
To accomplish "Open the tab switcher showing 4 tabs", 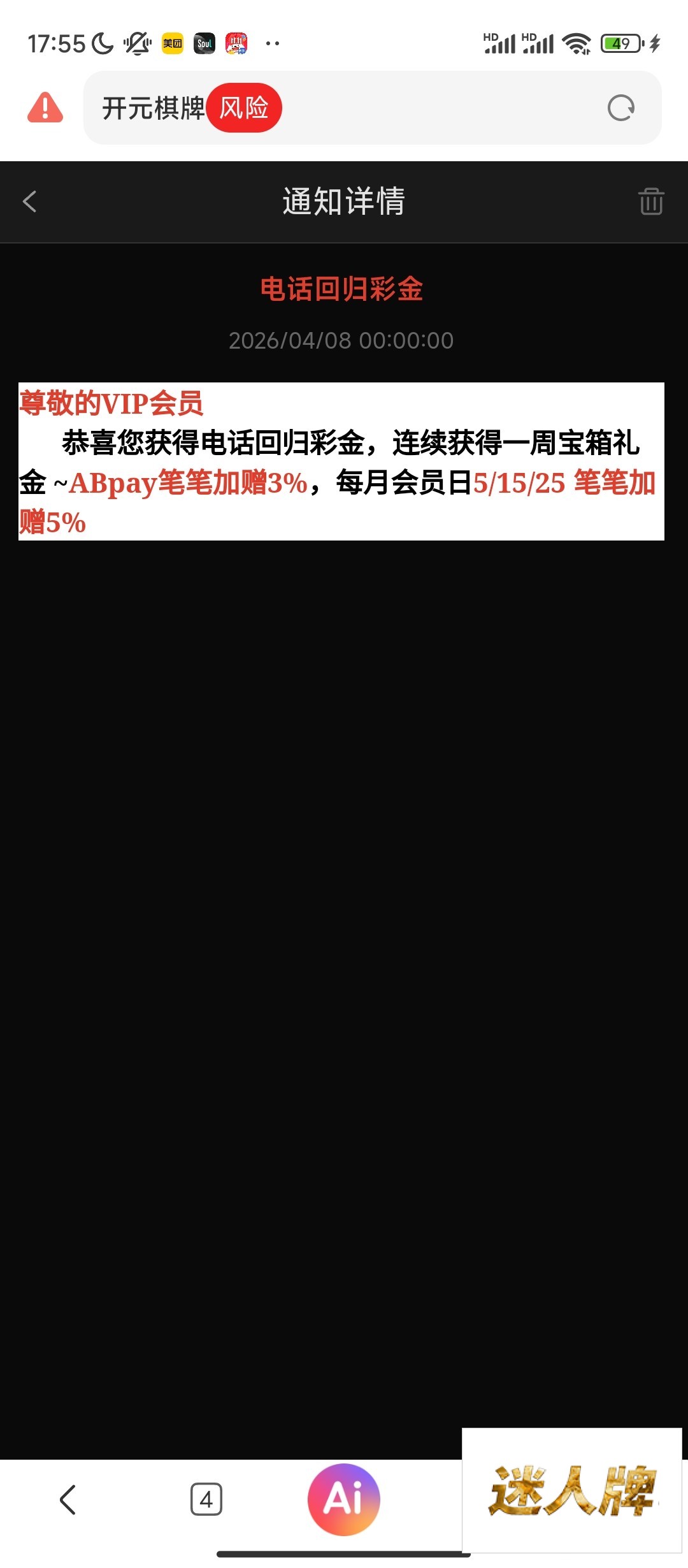I will 206,1499.
